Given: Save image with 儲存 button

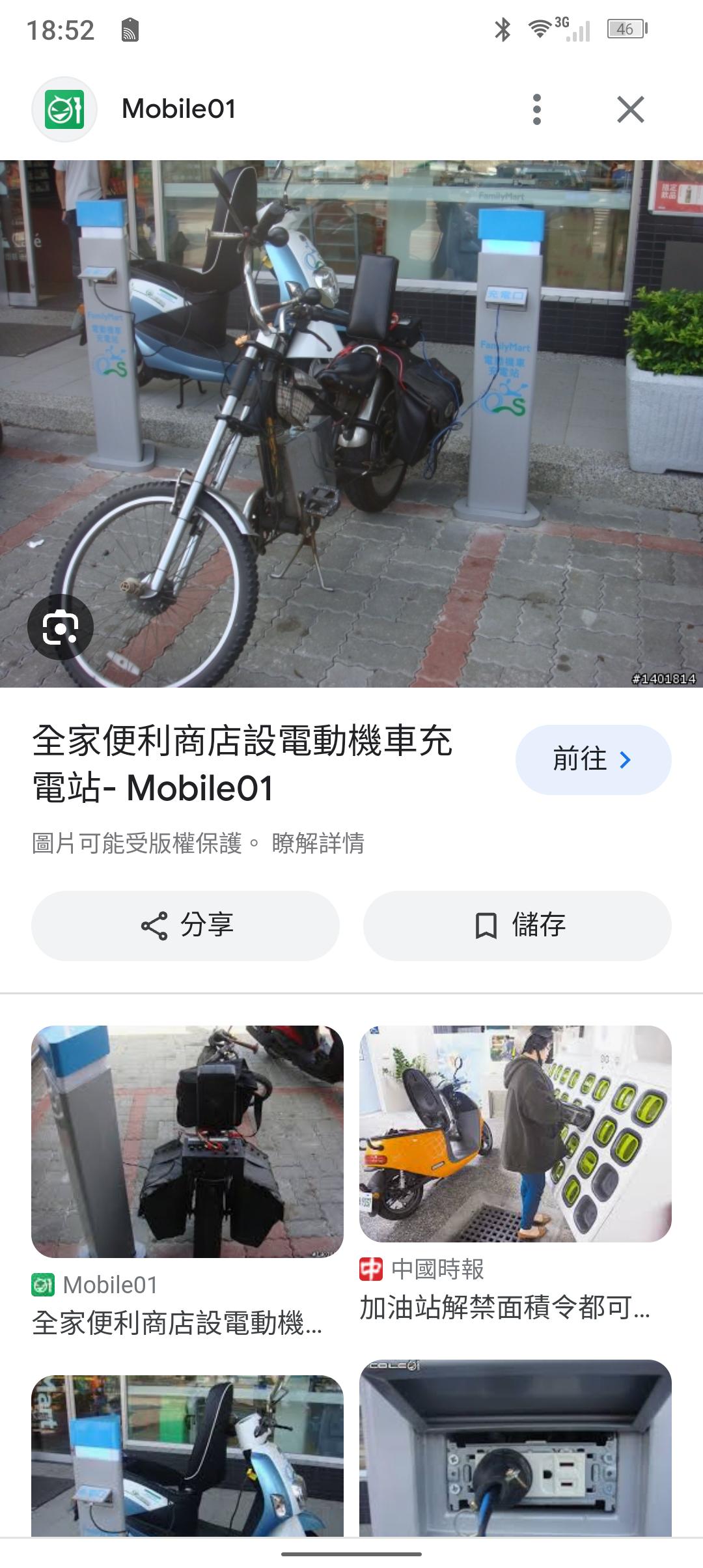Looking at the screenshot, I should (517, 925).
